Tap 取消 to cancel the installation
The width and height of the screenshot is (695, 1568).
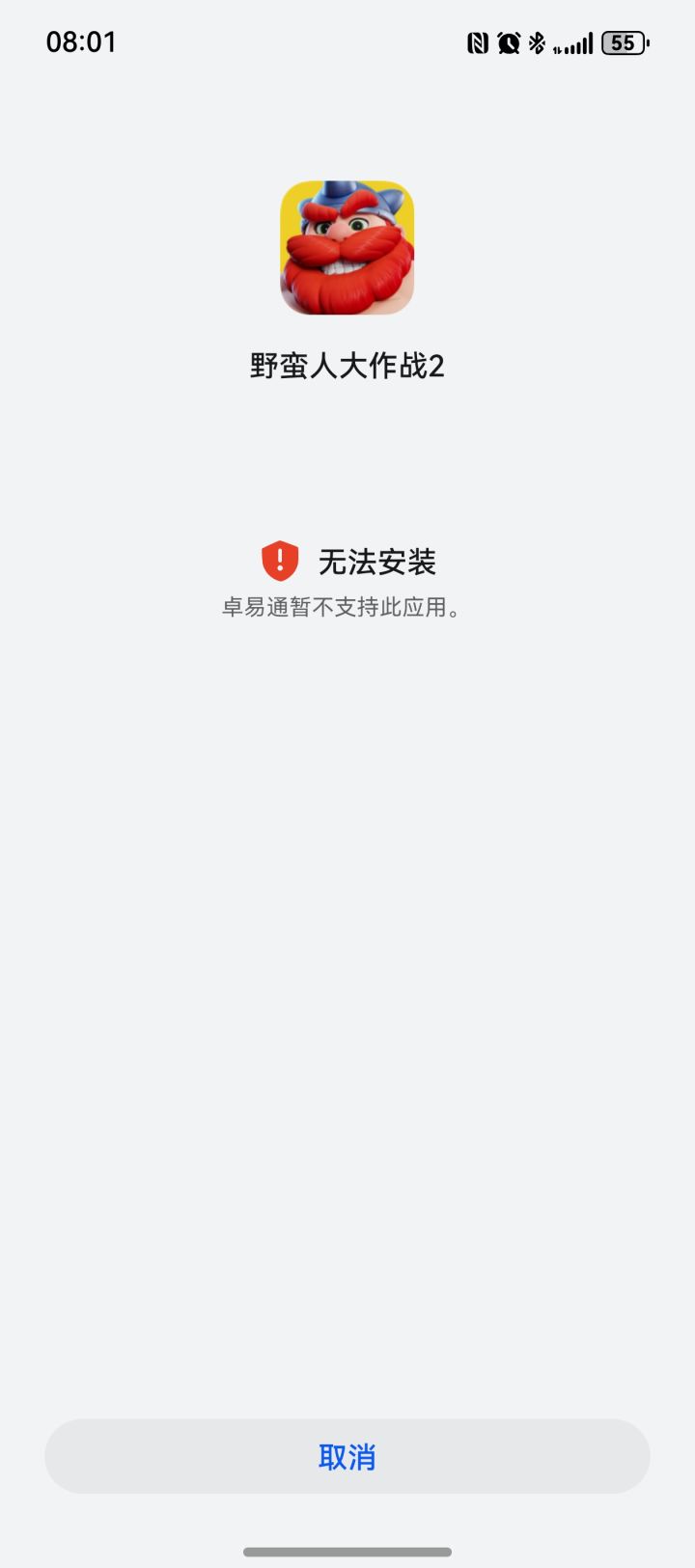click(x=347, y=1457)
